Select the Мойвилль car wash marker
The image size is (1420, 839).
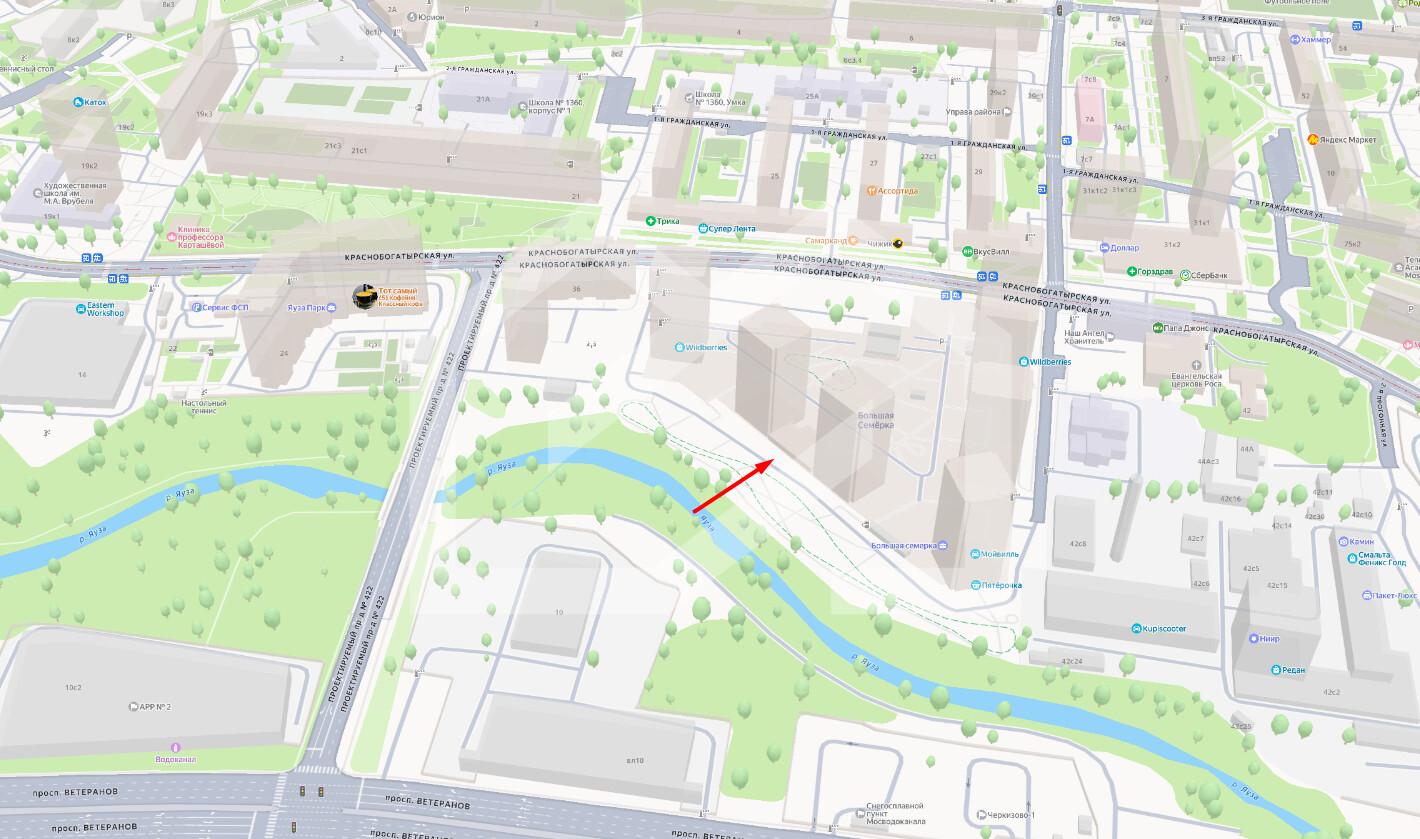(x=973, y=553)
